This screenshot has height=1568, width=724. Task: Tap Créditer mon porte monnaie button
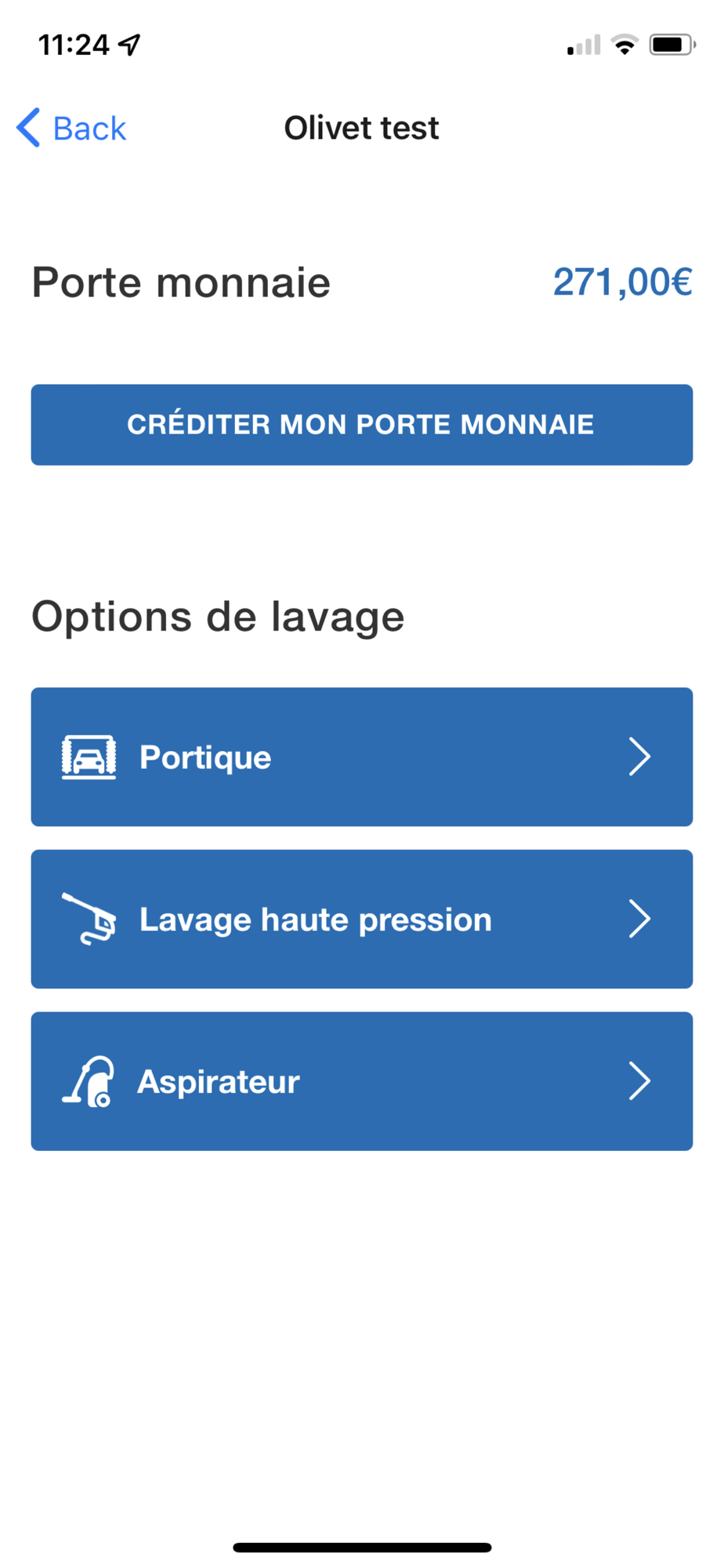pos(361,424)
